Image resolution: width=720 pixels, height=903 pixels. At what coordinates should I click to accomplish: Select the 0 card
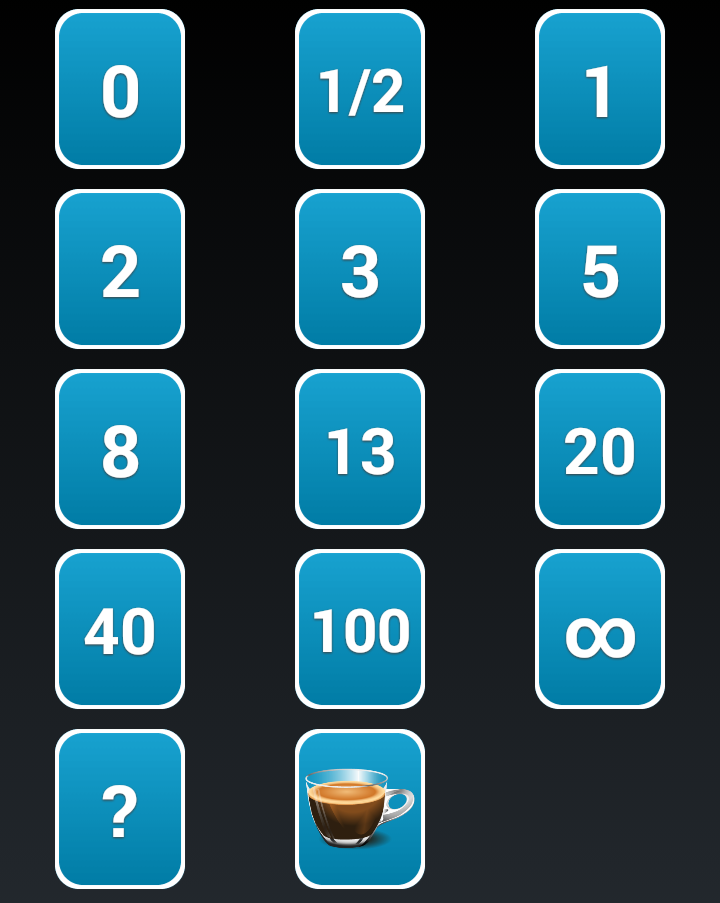pos(119,88)
